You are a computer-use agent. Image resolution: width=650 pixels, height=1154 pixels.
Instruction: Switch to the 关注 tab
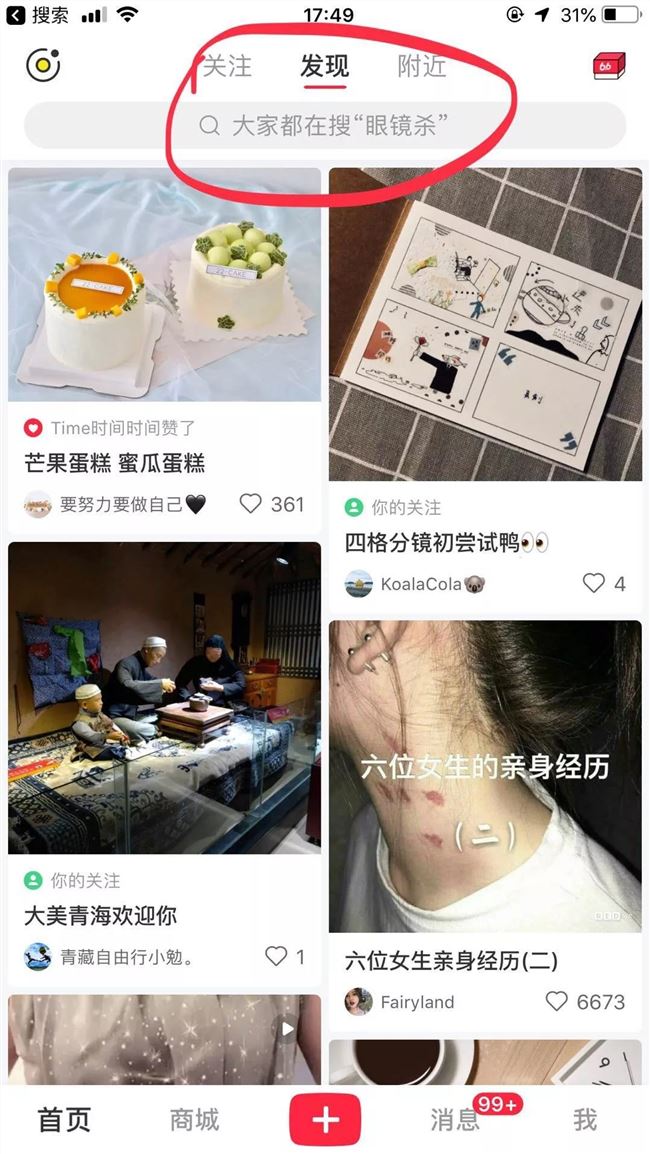click(x=227, y=67)
